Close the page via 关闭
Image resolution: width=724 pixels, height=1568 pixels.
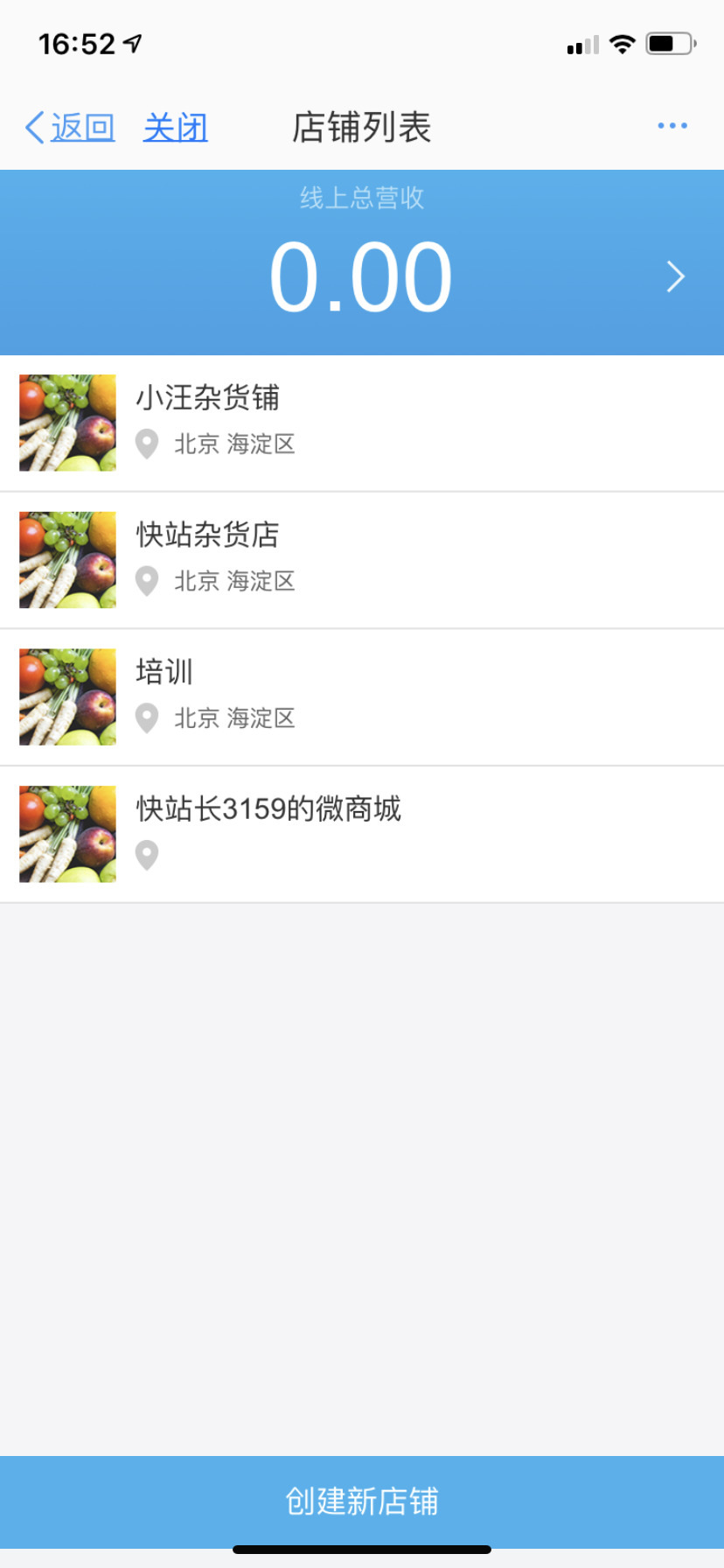(176, 128)
